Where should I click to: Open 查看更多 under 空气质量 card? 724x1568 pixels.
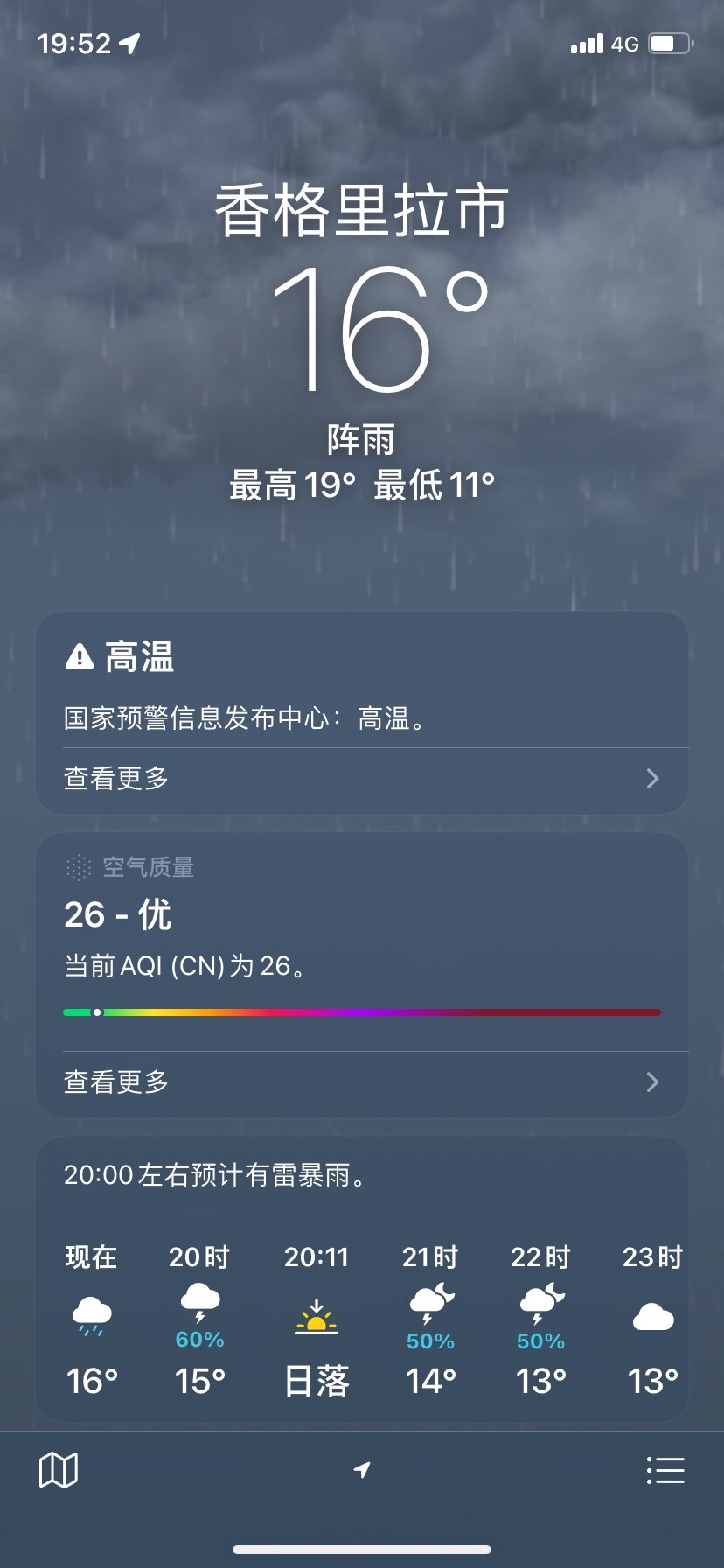[x=362, y=1082]
